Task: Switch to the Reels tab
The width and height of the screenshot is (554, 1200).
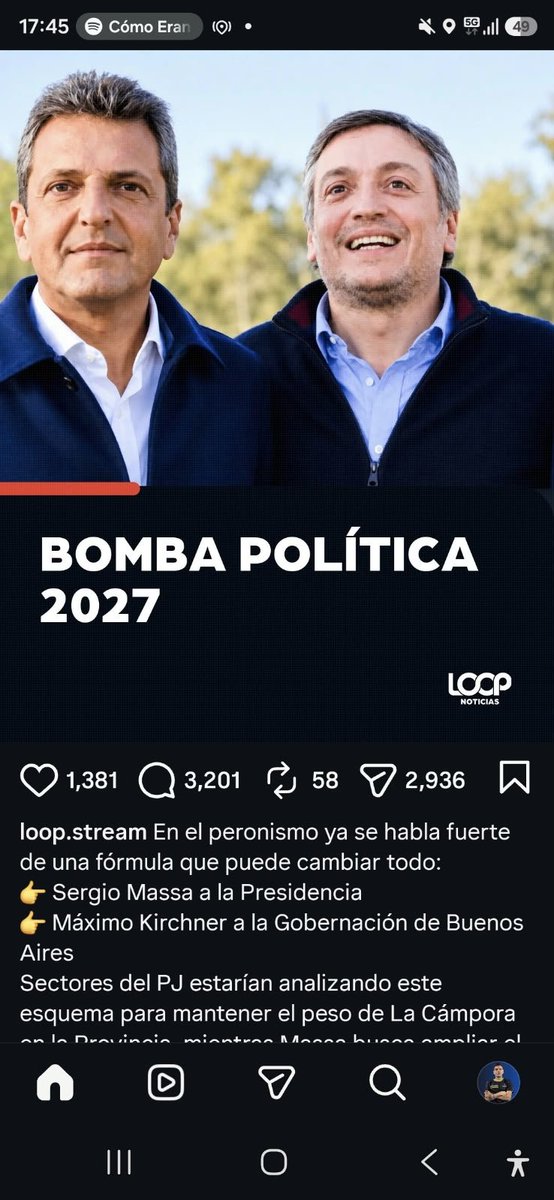Action: (166, 1082)
